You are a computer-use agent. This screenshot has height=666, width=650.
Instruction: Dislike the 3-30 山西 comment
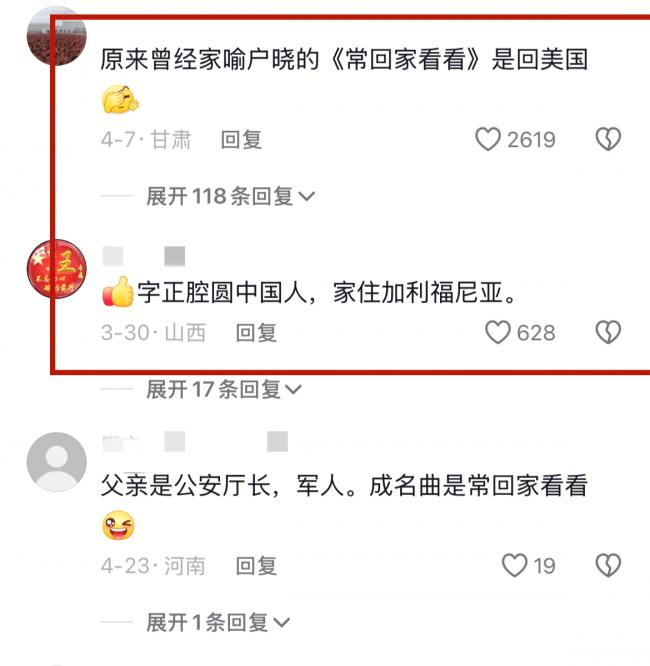tap(608, 332)
